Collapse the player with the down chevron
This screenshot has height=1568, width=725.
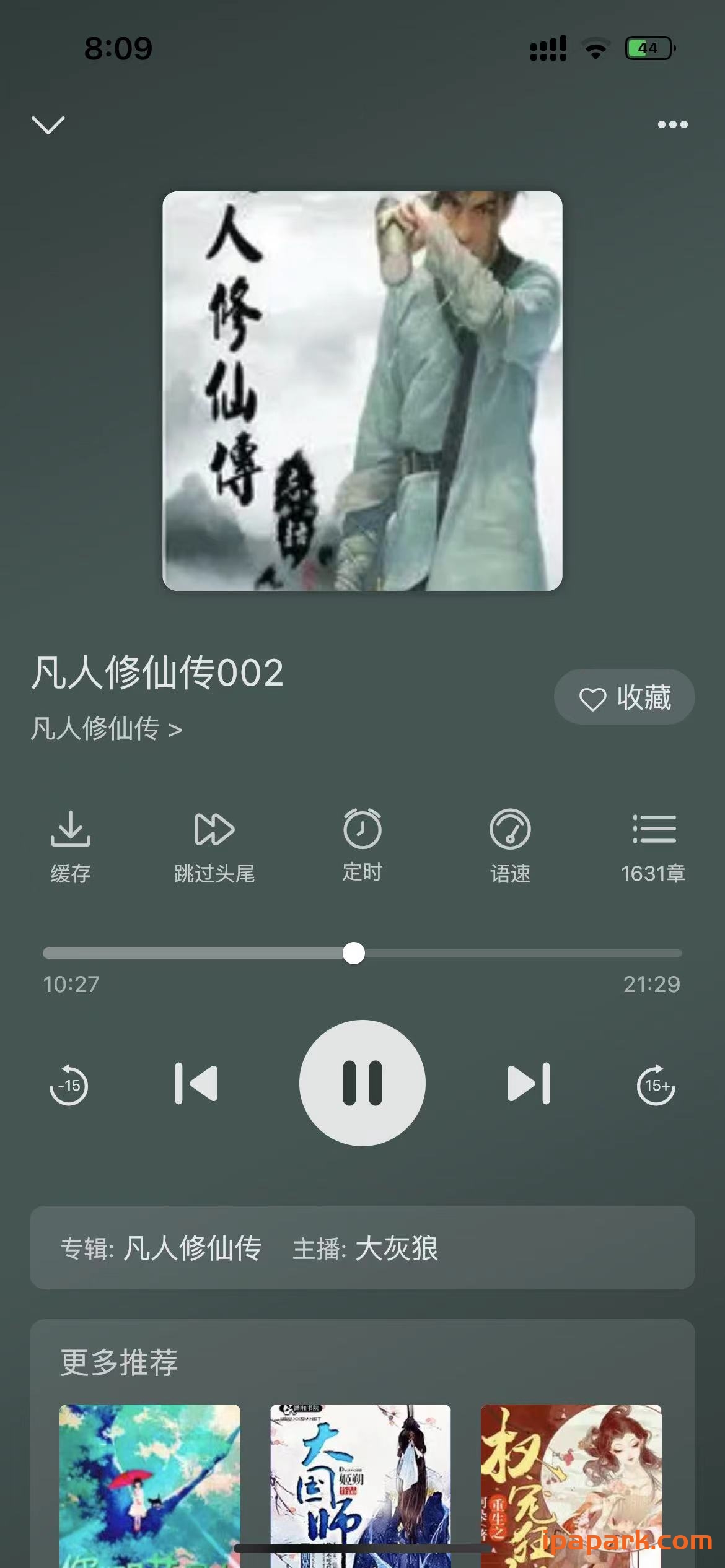(x=49, y=124)
